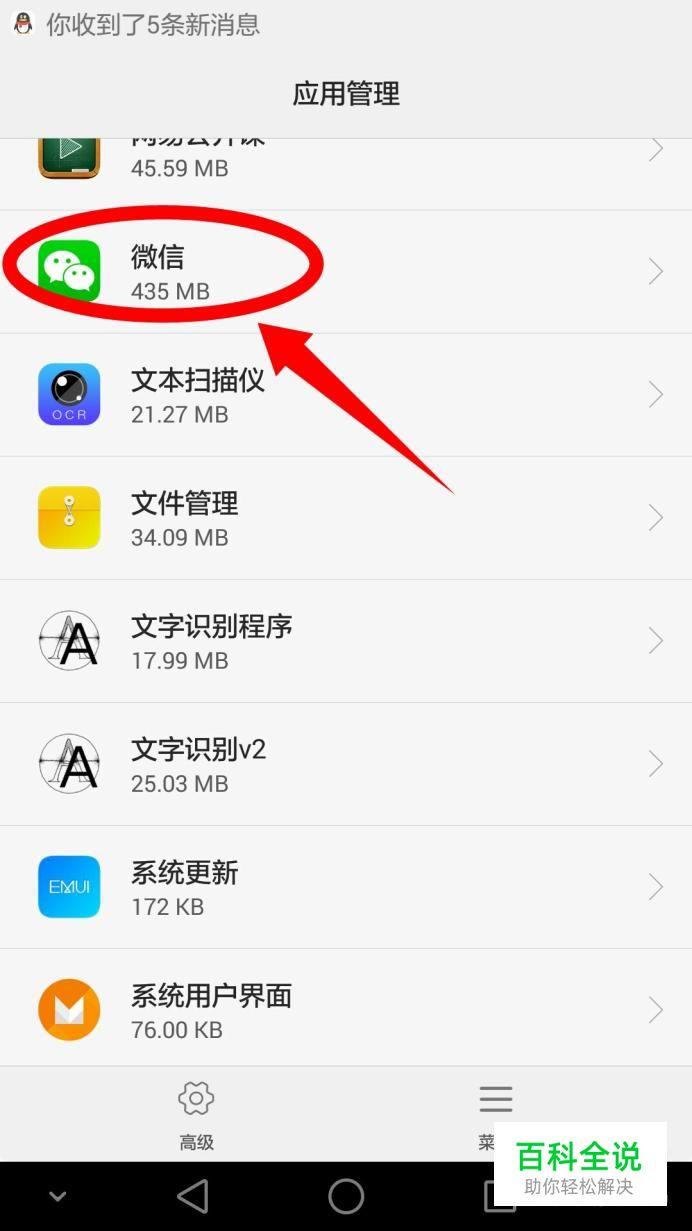The height and width of the screenshot is (1231, 692).
Task: Go back with the system back button
Action: pos(192,1196)
